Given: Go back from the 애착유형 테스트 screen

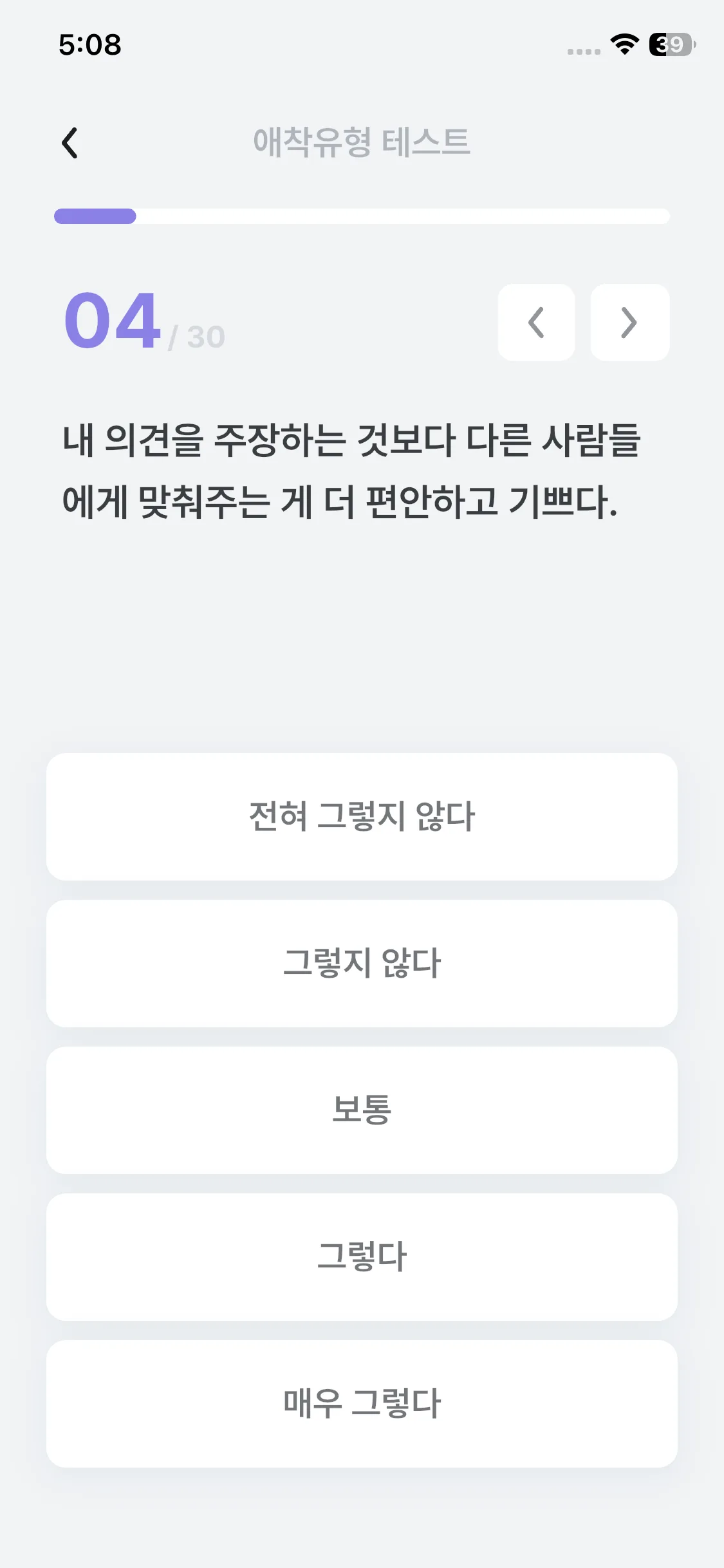Looking at the screenshot, I should [70, 142].
